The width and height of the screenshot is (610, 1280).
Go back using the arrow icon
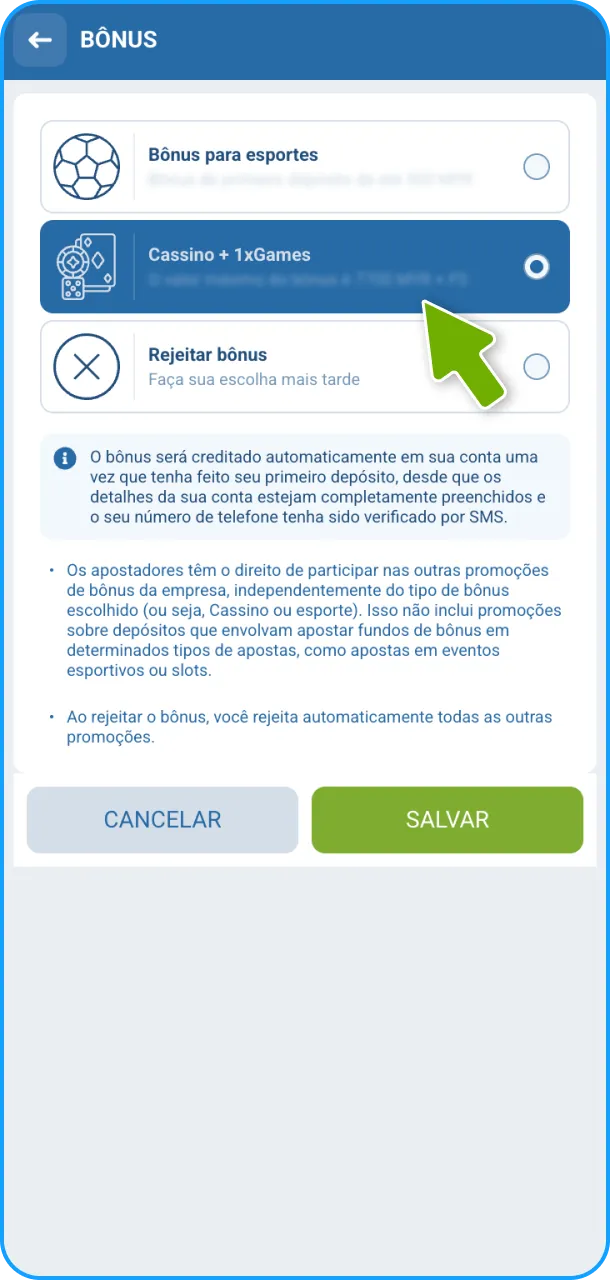(x=40, y=40)
